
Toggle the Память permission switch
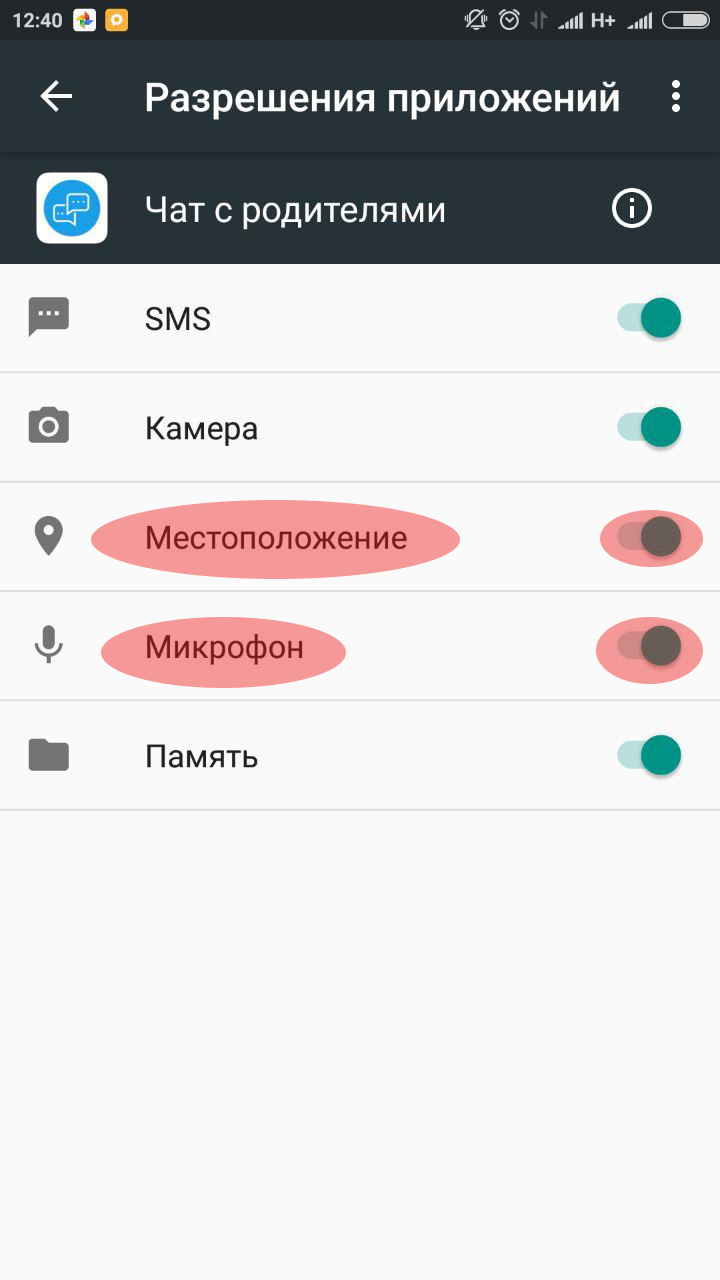click(649, 755)
